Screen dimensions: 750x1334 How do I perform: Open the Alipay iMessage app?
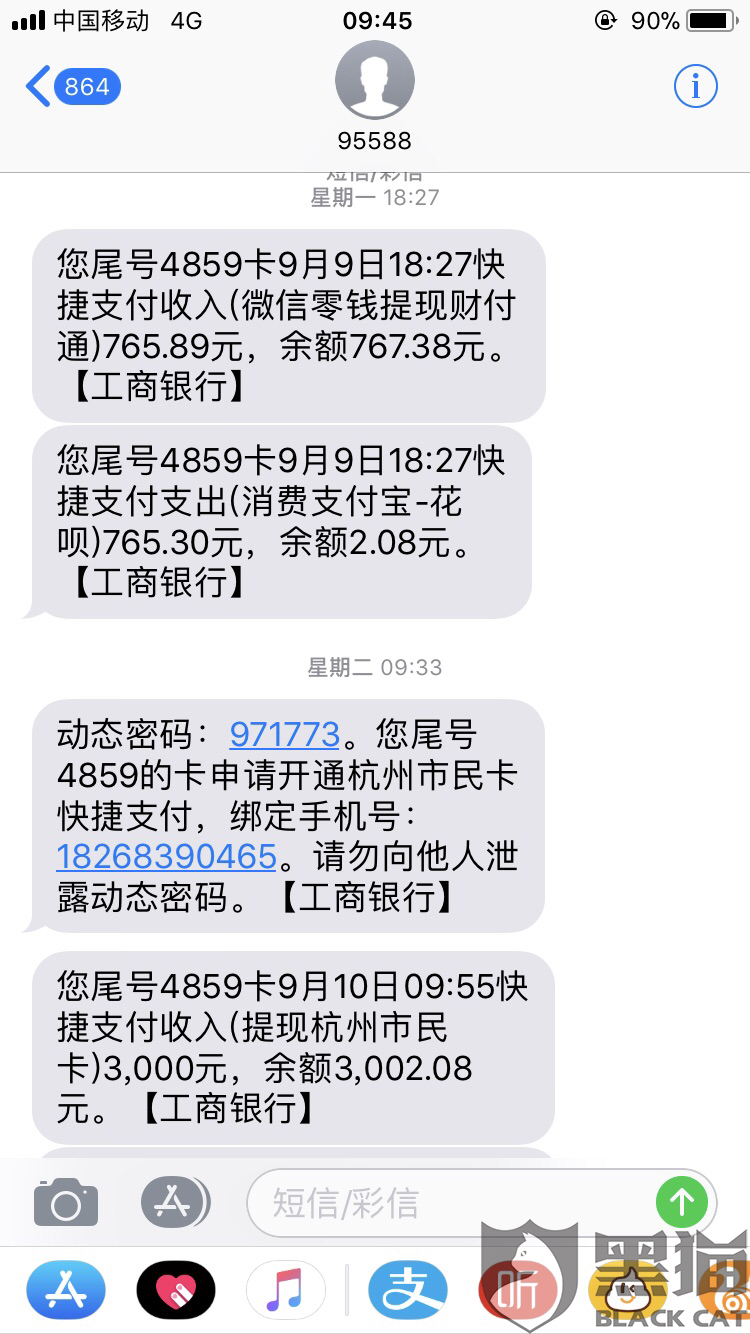(407, 1290)
